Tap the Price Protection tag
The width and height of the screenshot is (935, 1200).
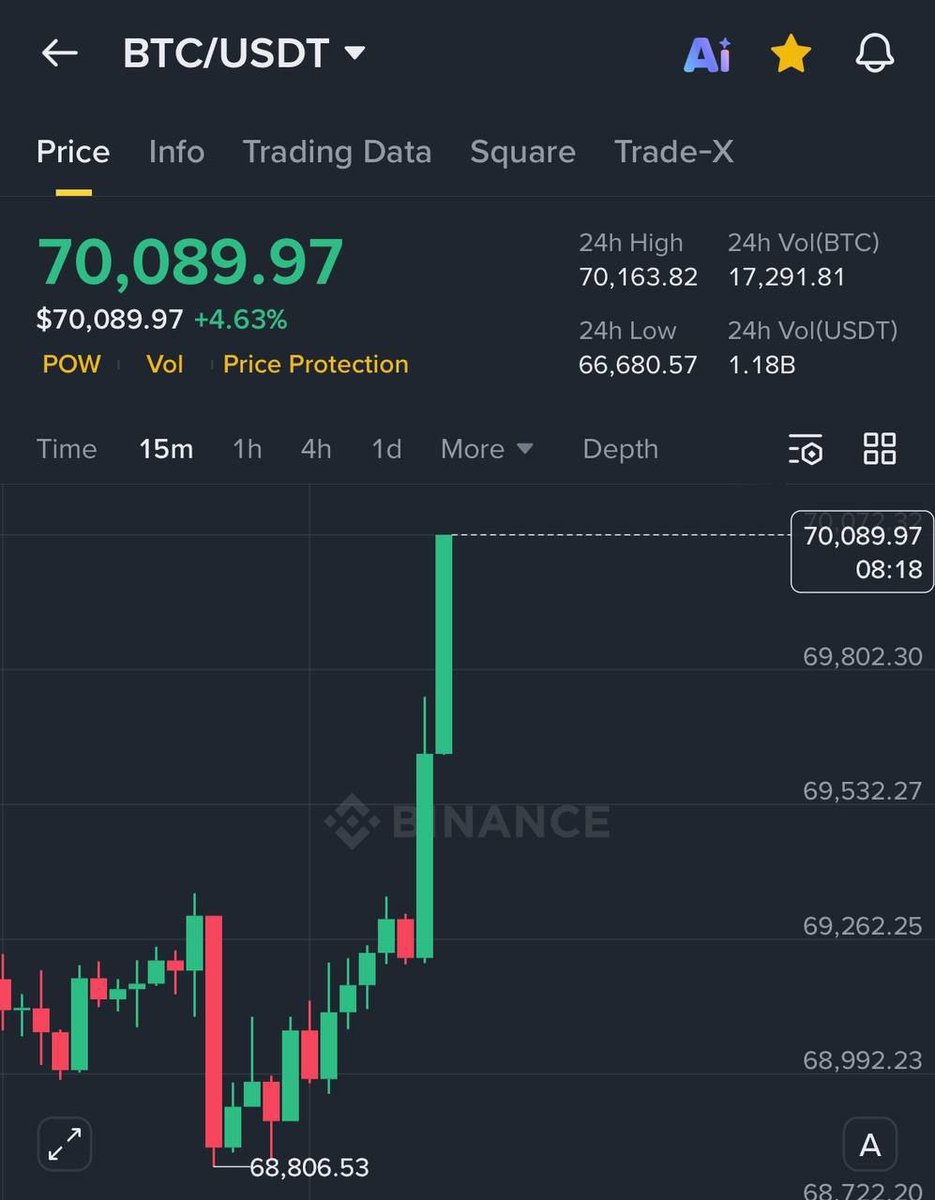click(315, 364)
